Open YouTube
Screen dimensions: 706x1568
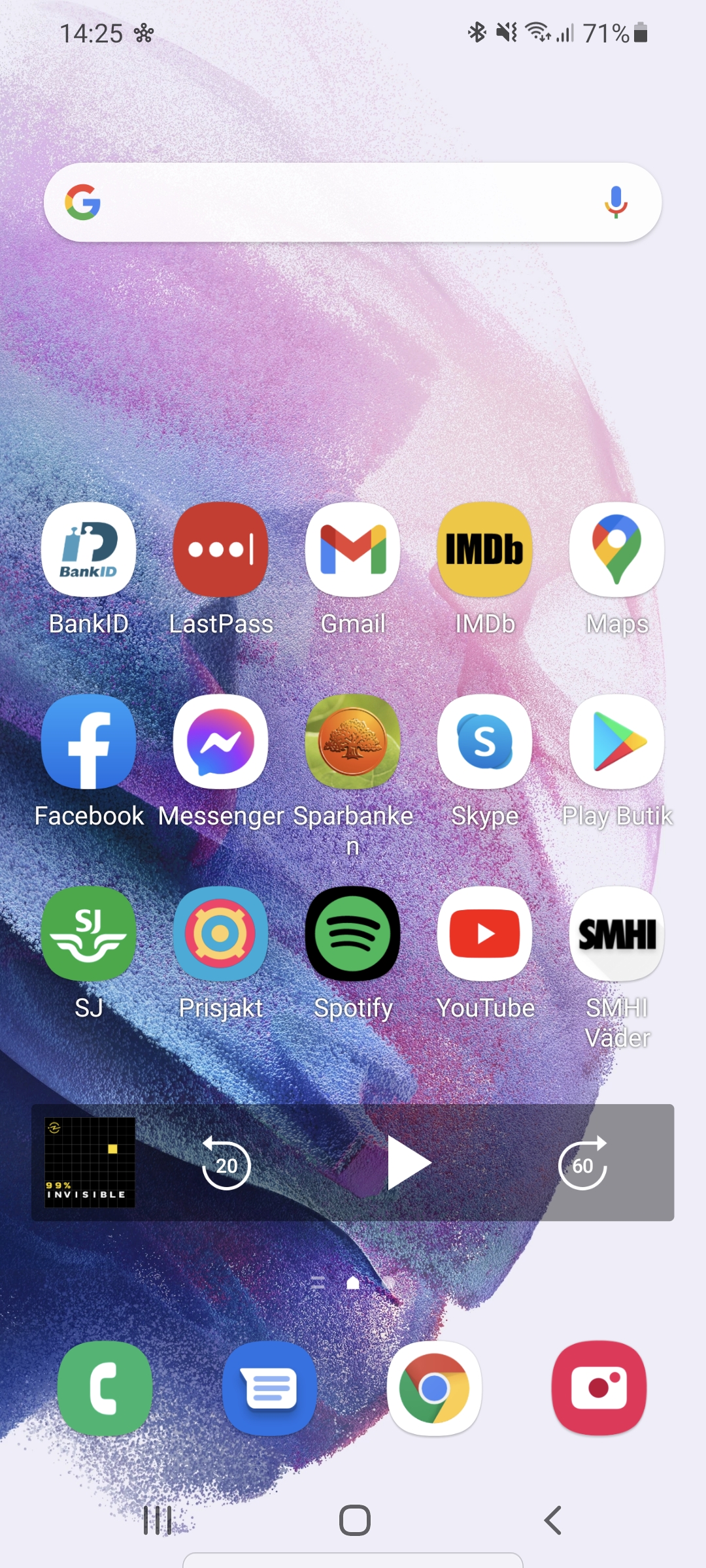[485, 934]
